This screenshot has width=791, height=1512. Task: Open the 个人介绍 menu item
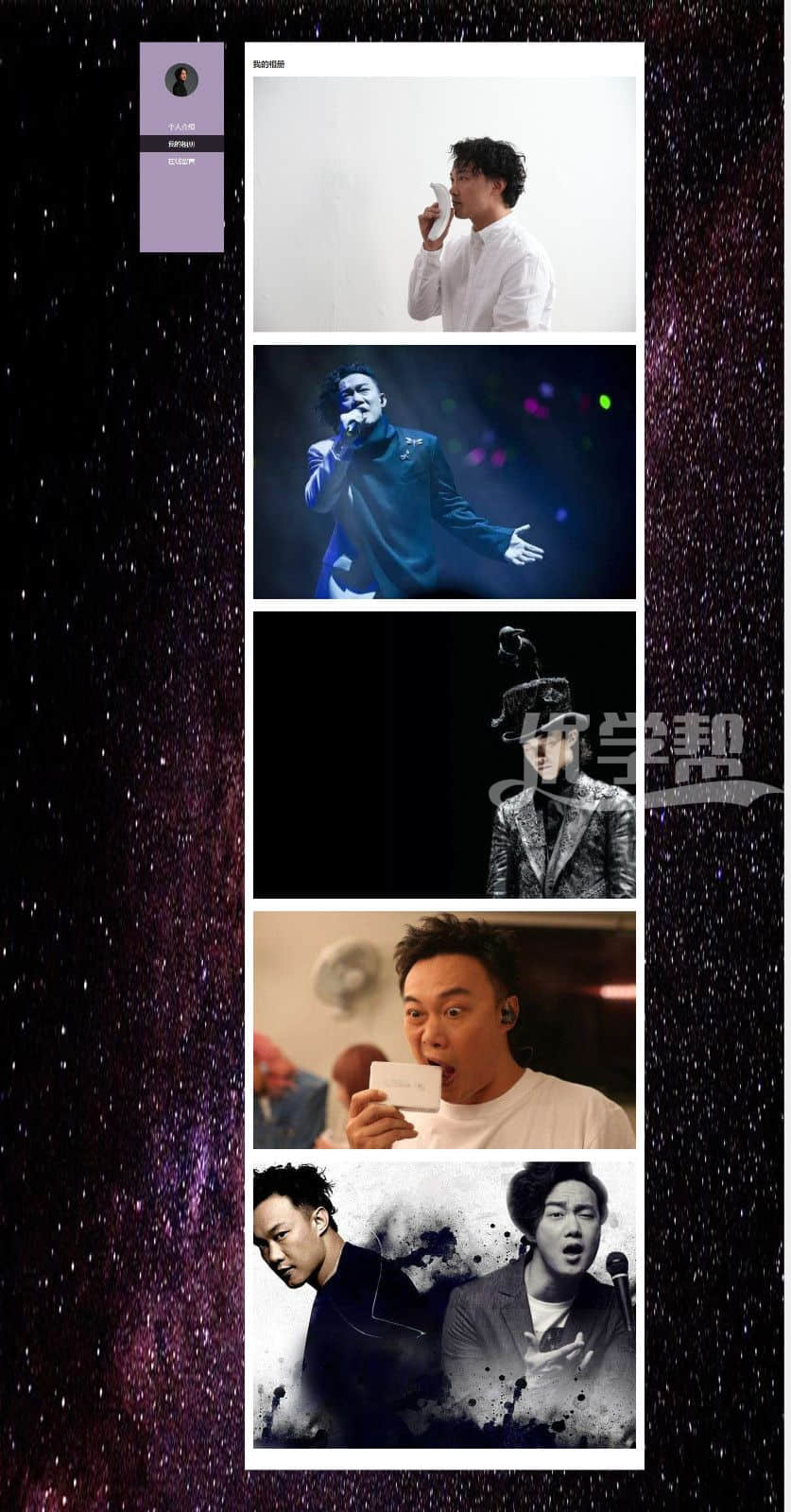click(181, 127)
